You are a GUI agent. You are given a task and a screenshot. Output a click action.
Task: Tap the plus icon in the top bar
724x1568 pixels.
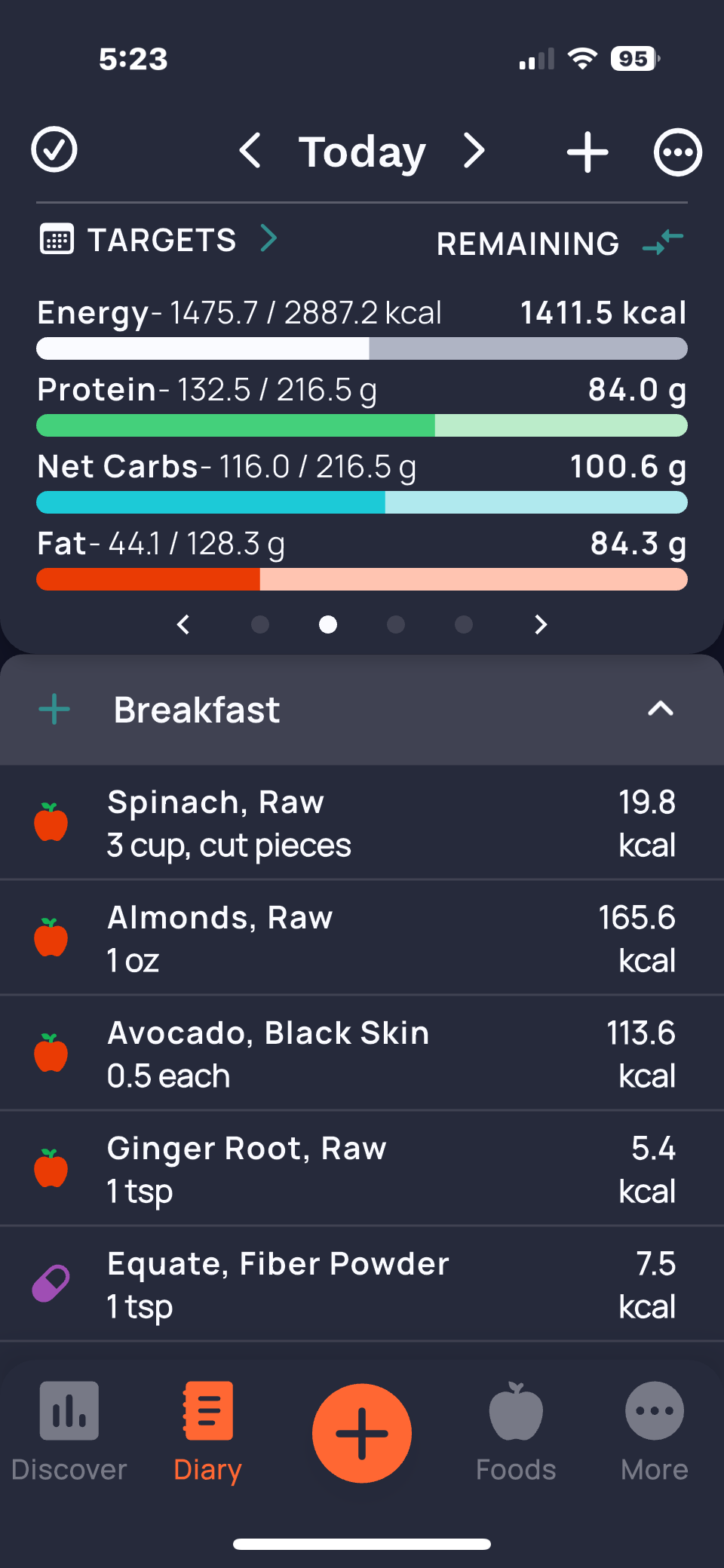point(587,152)
